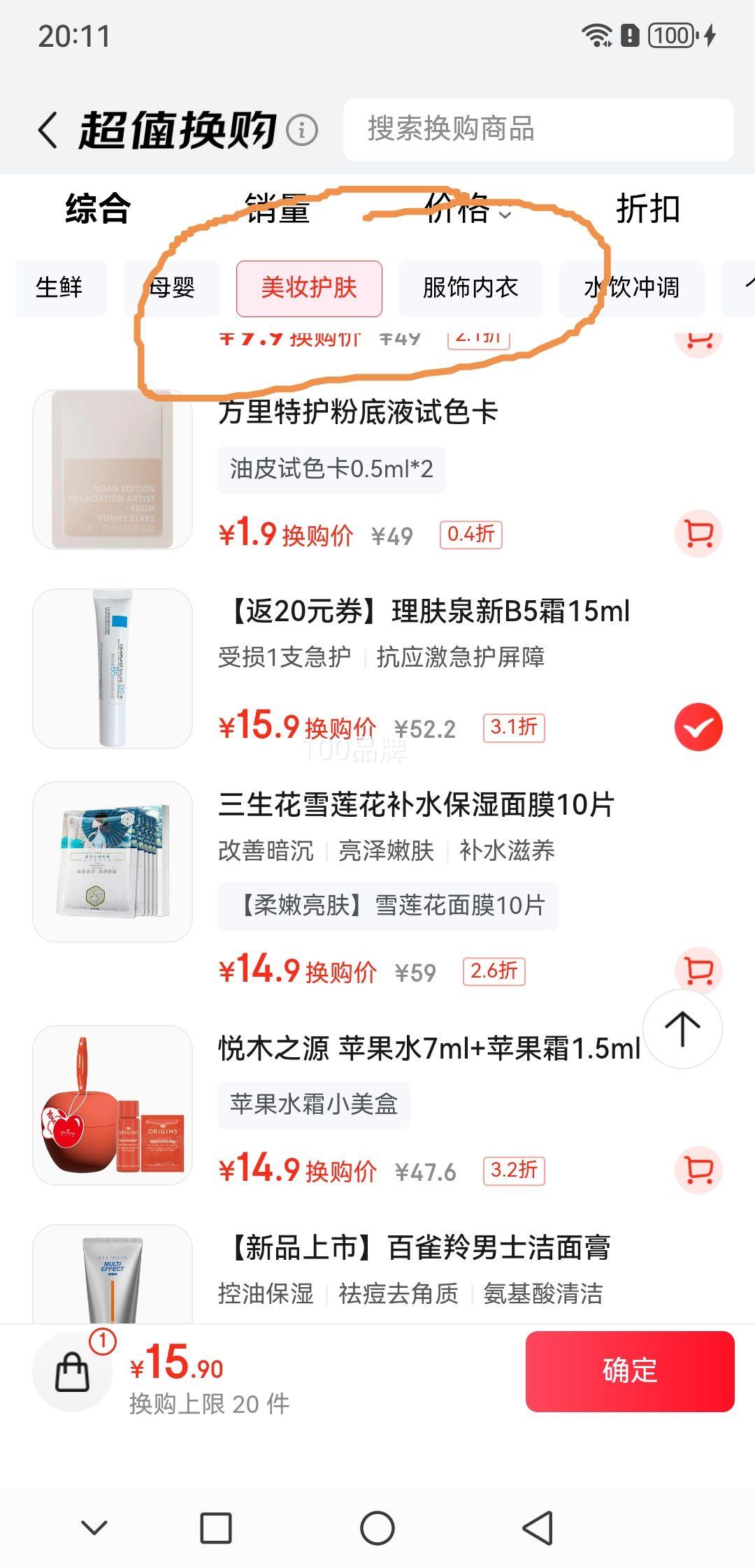Switch to the 综合 sort tab
The width and height of the screenshot is (755, 1568).
click(98, 209)
